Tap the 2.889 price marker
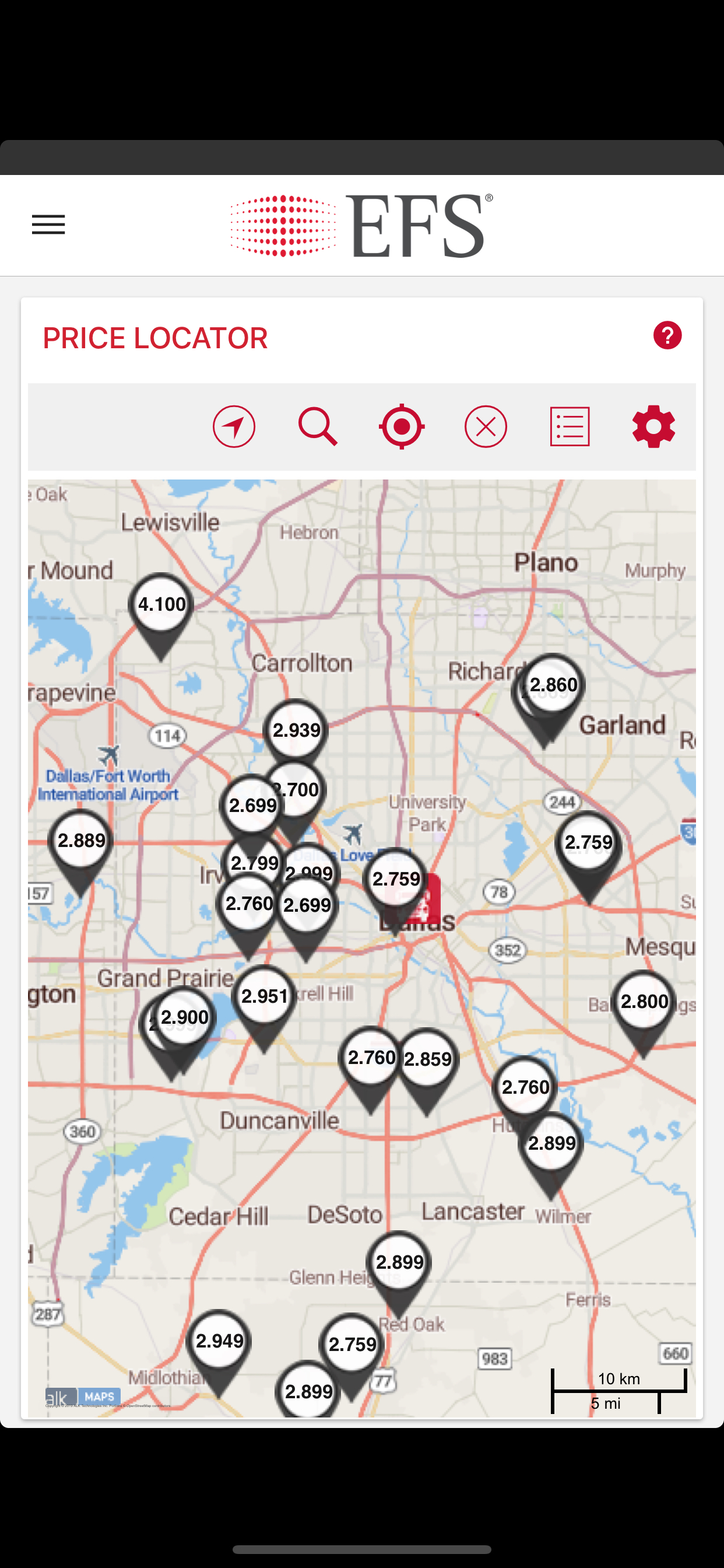724x1568 pixels. (81, 841)
